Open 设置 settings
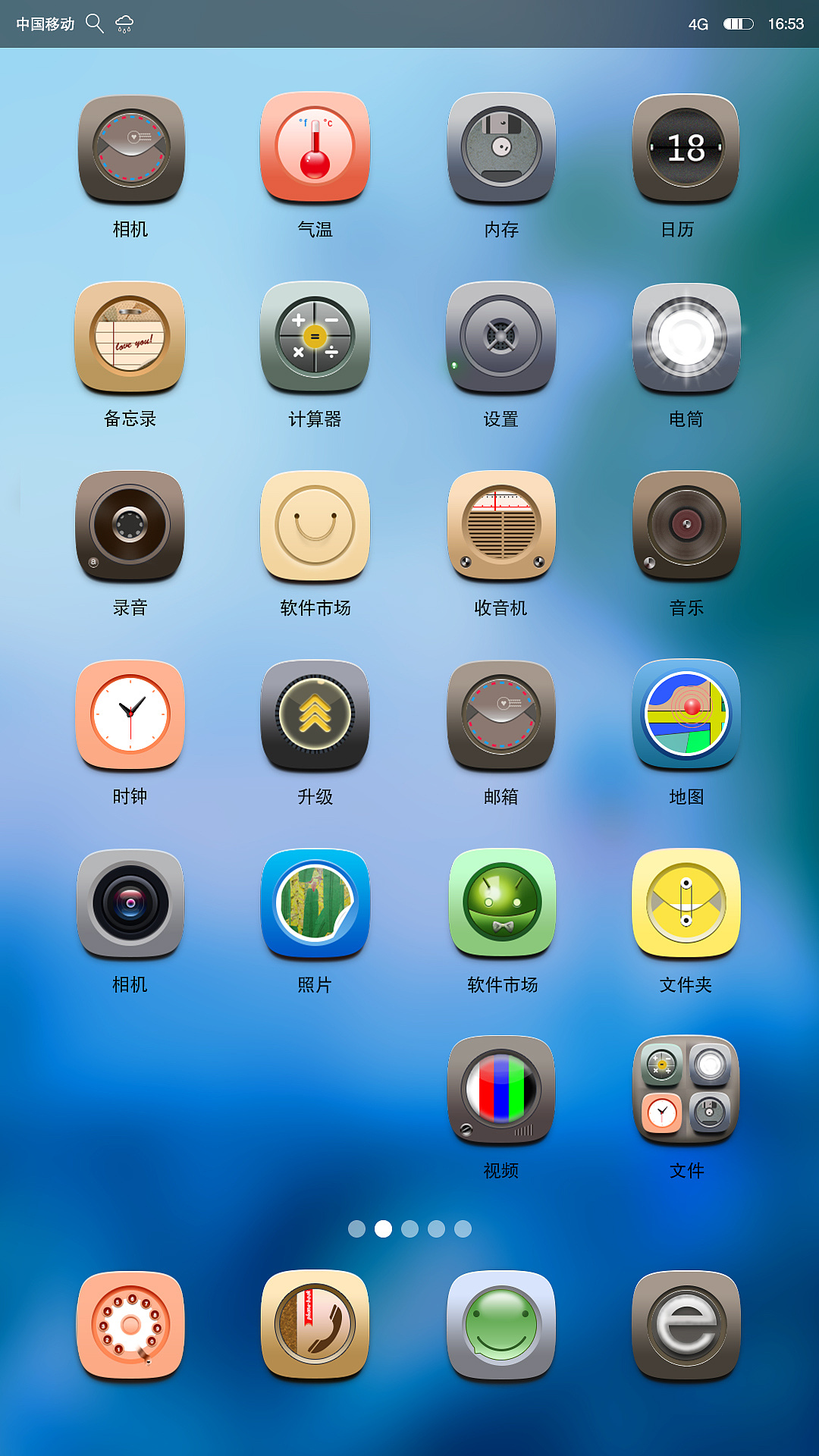 click(x=501, y=337)
